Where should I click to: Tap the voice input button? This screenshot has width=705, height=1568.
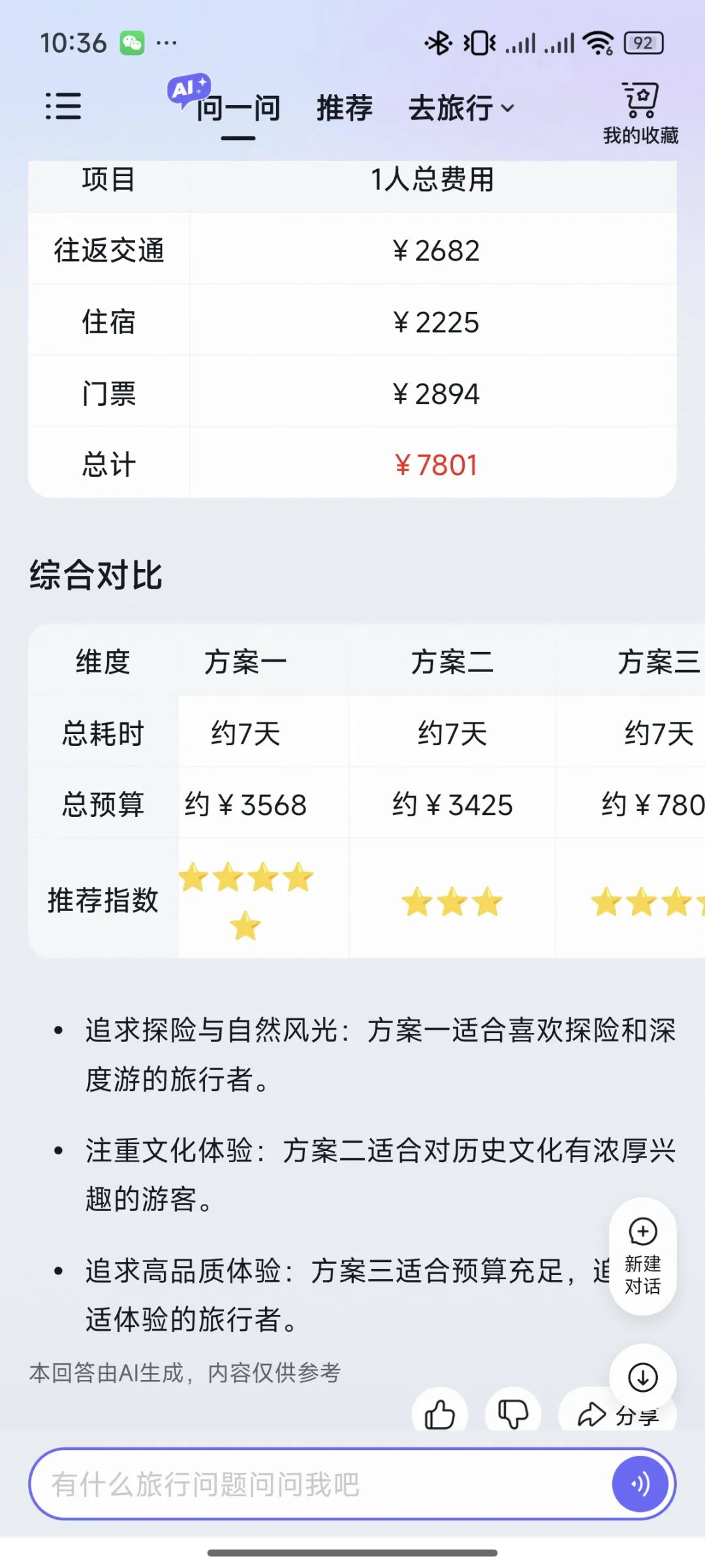(x=640, y=1484)
